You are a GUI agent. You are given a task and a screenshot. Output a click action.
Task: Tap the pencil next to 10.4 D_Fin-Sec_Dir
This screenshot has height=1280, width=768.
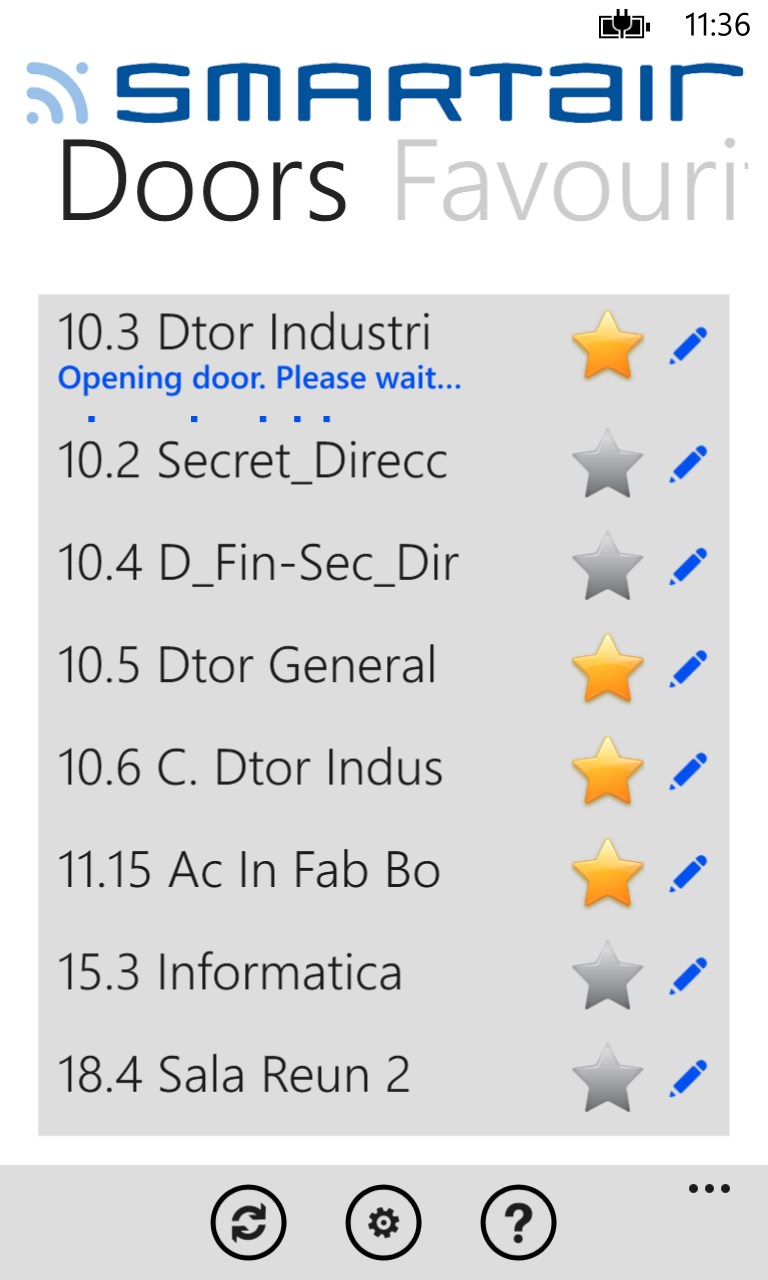click(688, 565)
